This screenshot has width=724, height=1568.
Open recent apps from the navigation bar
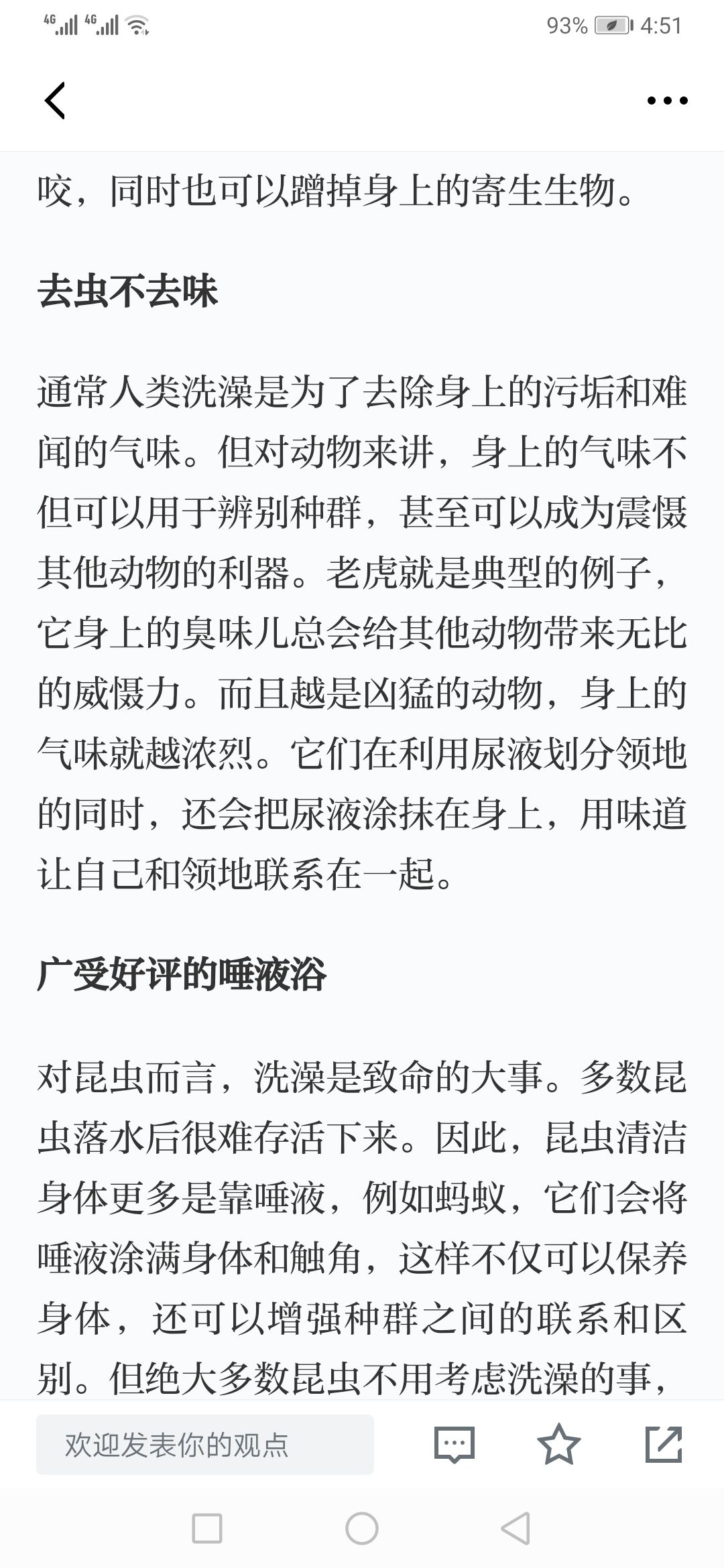[x=206, y=1529]
